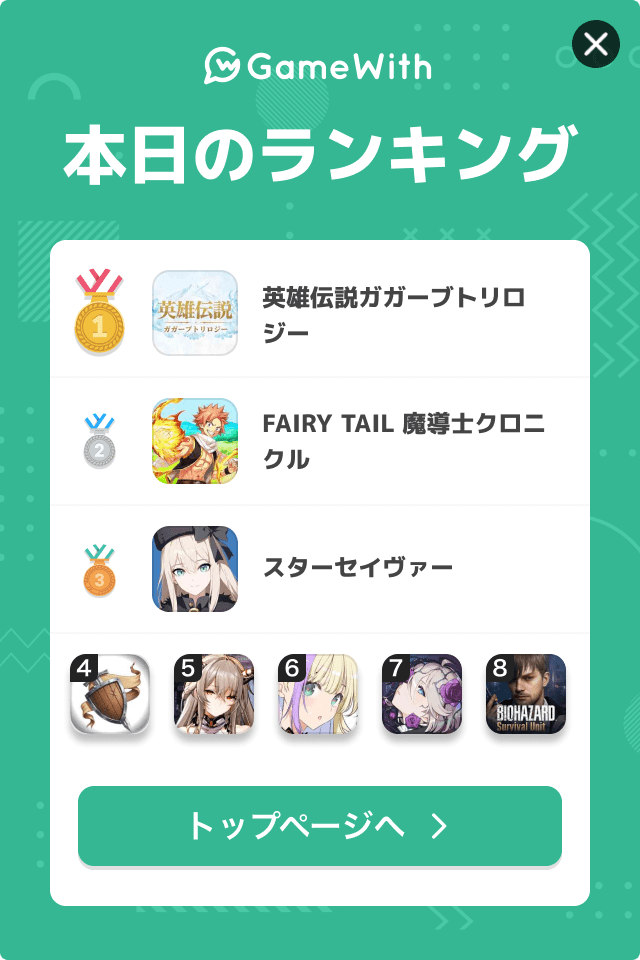Open the rank 7 game icon
The height and width of the screenshot is (960, 640).
(422, 694)
